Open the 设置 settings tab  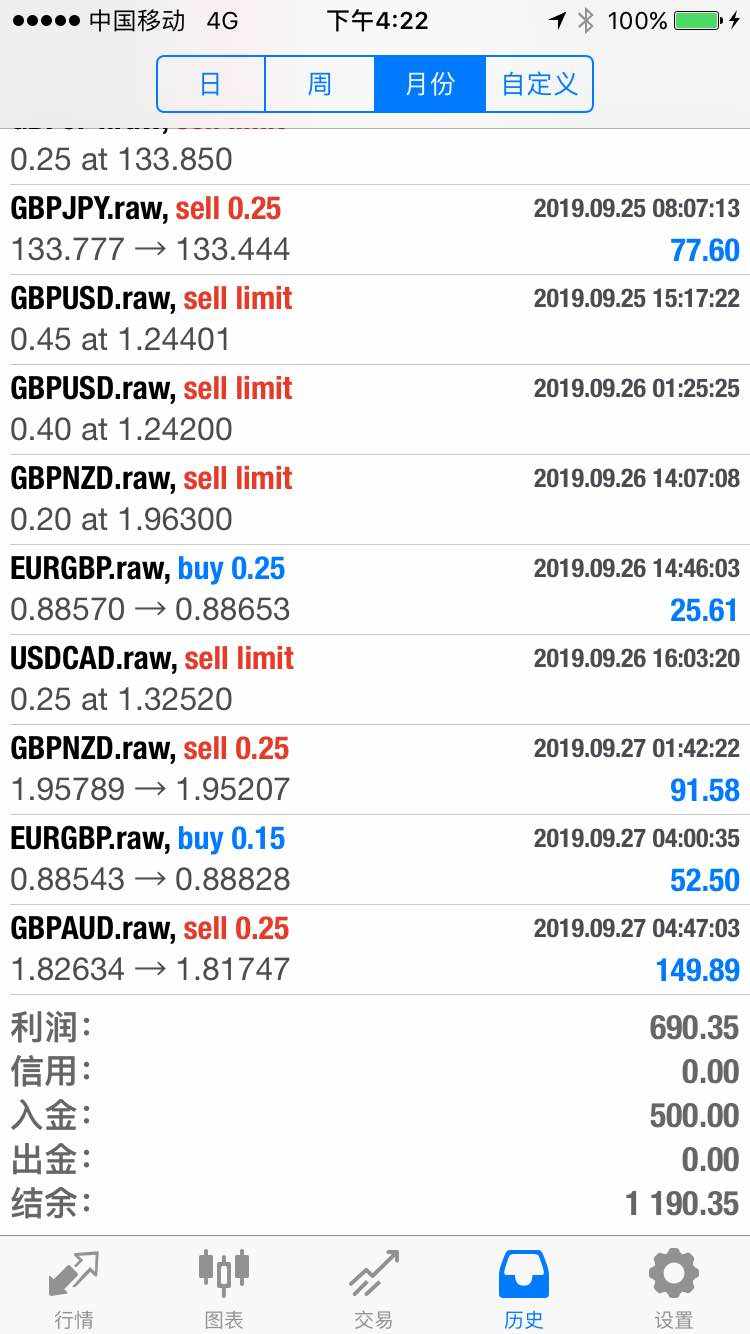pyautogui.click(x=674, y=1288)
